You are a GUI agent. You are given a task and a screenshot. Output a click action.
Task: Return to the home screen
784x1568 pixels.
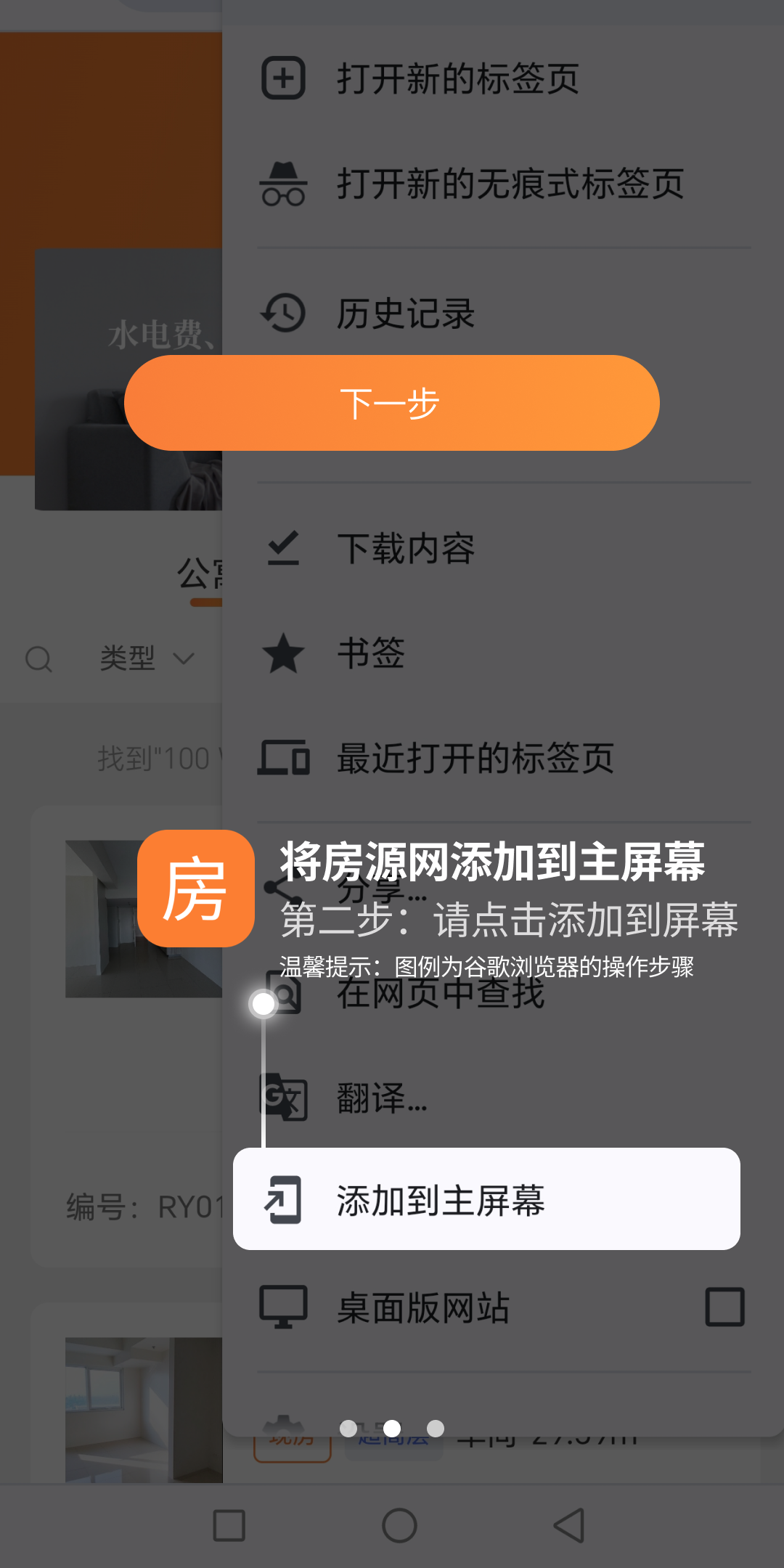(x=399, y=1525)
